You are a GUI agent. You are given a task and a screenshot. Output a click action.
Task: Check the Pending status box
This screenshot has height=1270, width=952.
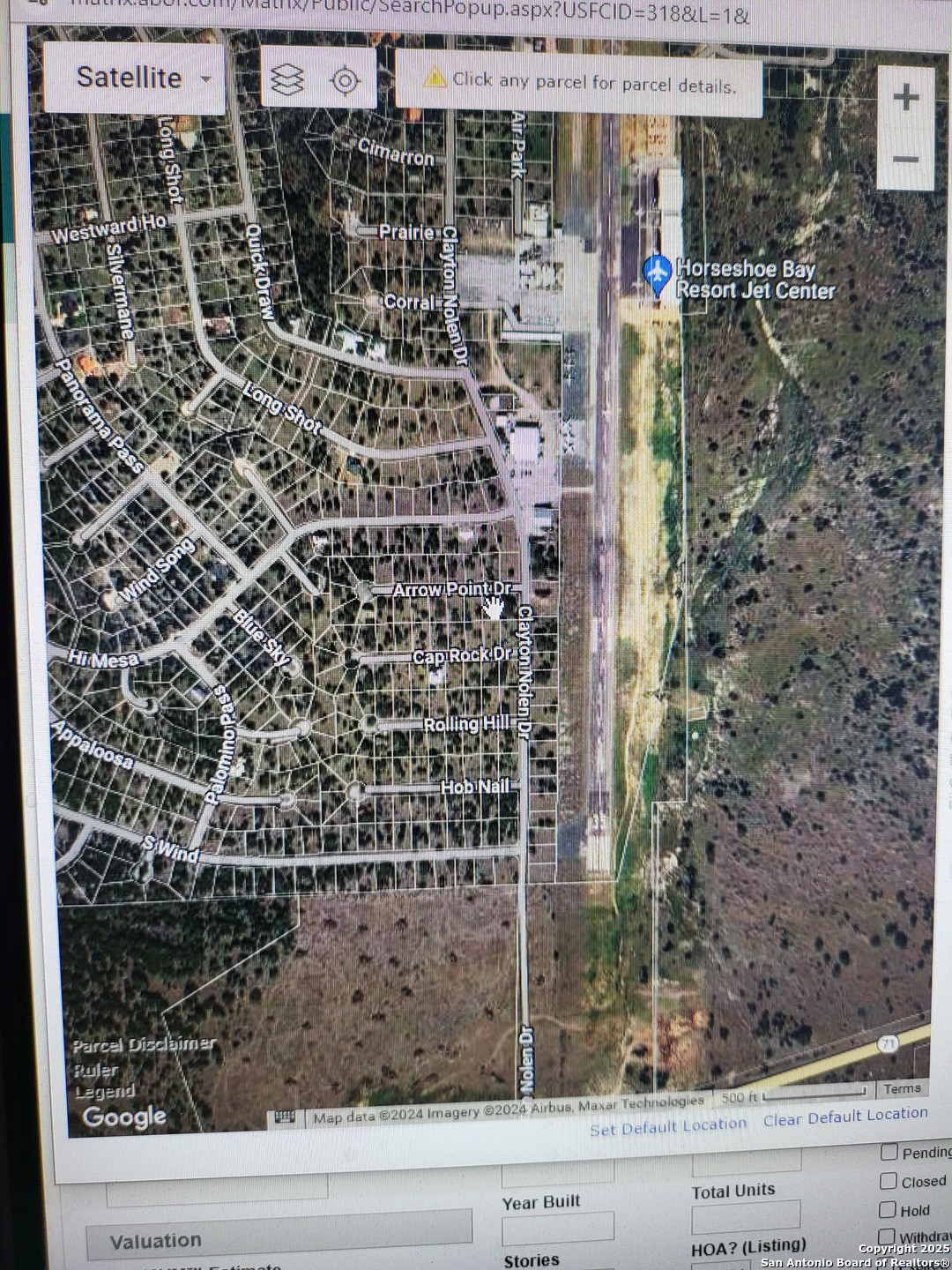[889, 1152]
